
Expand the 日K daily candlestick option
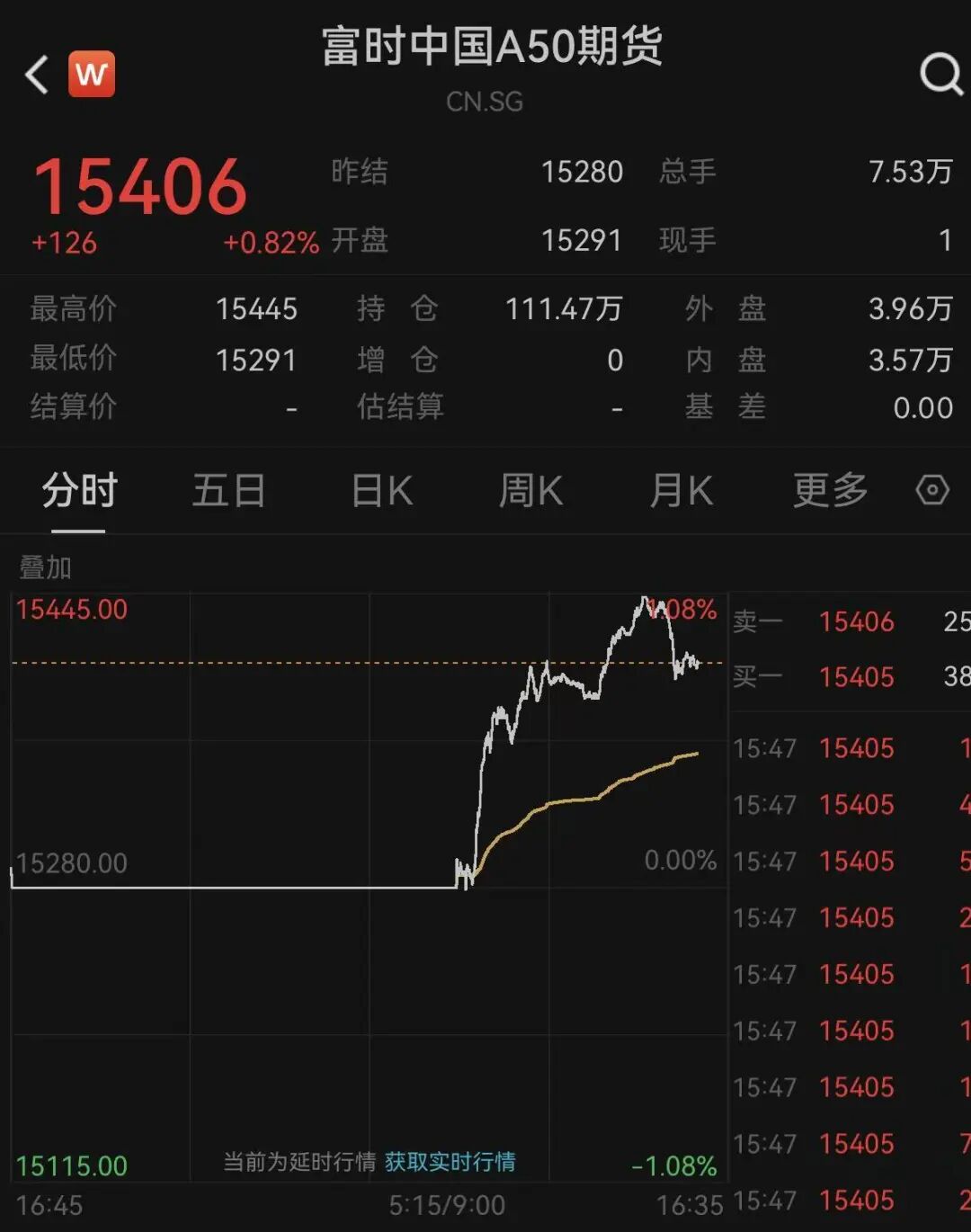[x=381, y=490]
